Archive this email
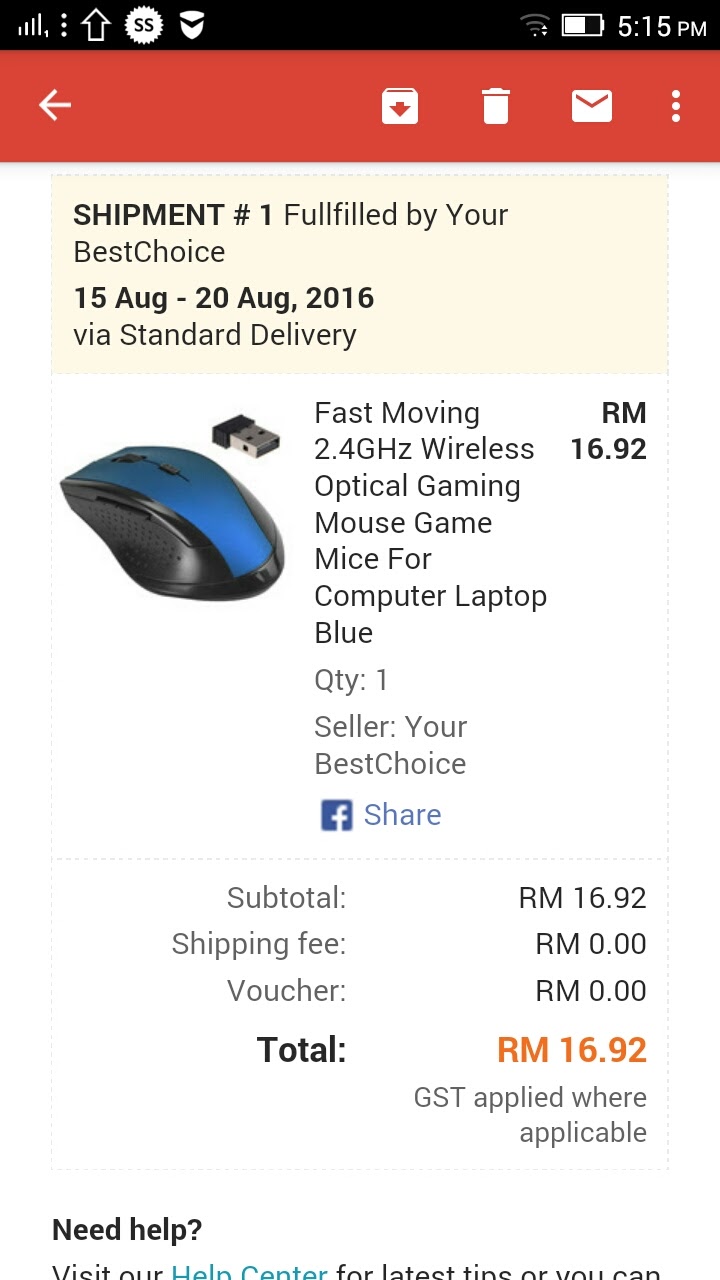Viewport: 720px width, 1280px height. pos(400,106)
